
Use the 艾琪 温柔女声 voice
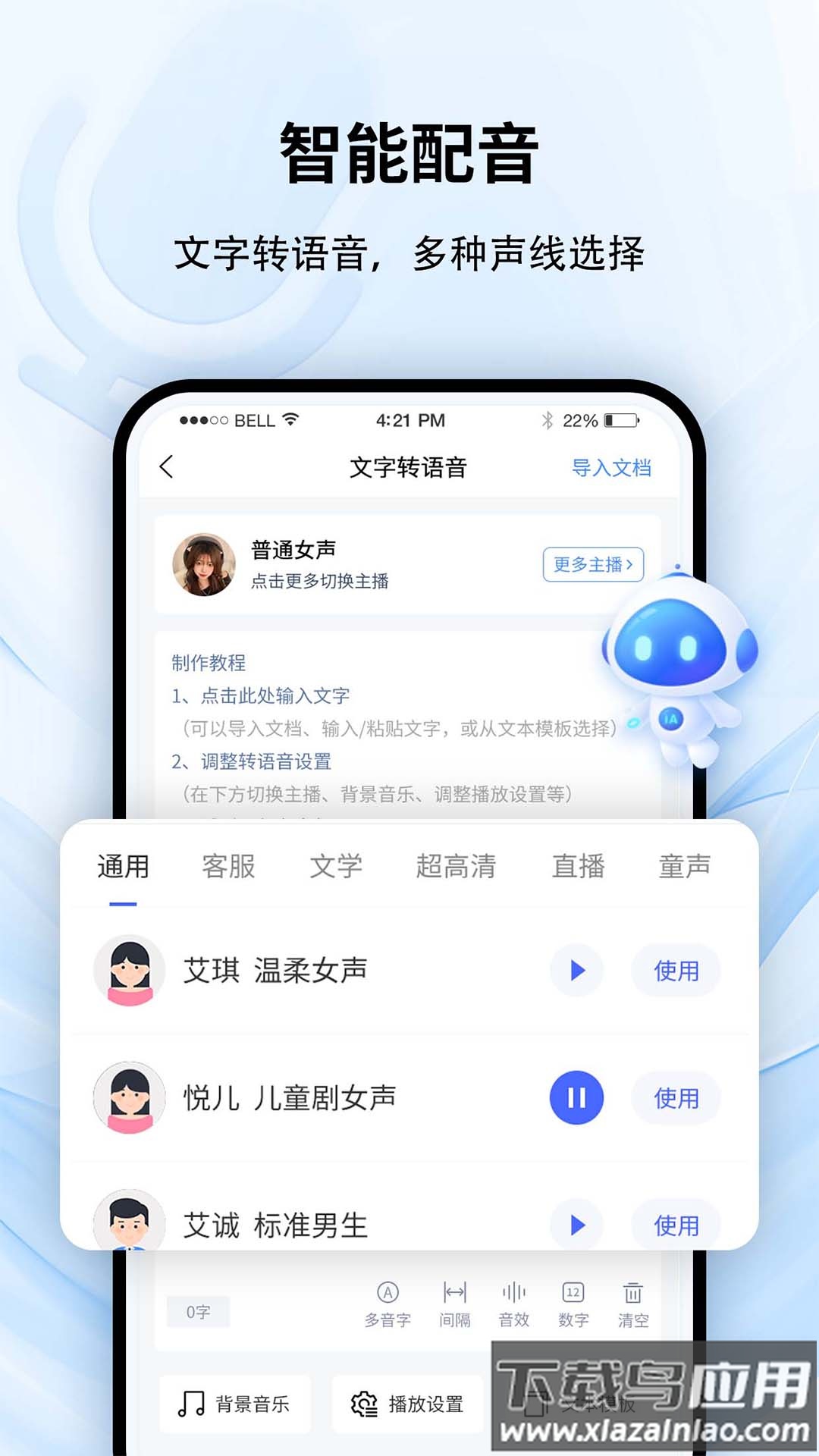[674, 971]
